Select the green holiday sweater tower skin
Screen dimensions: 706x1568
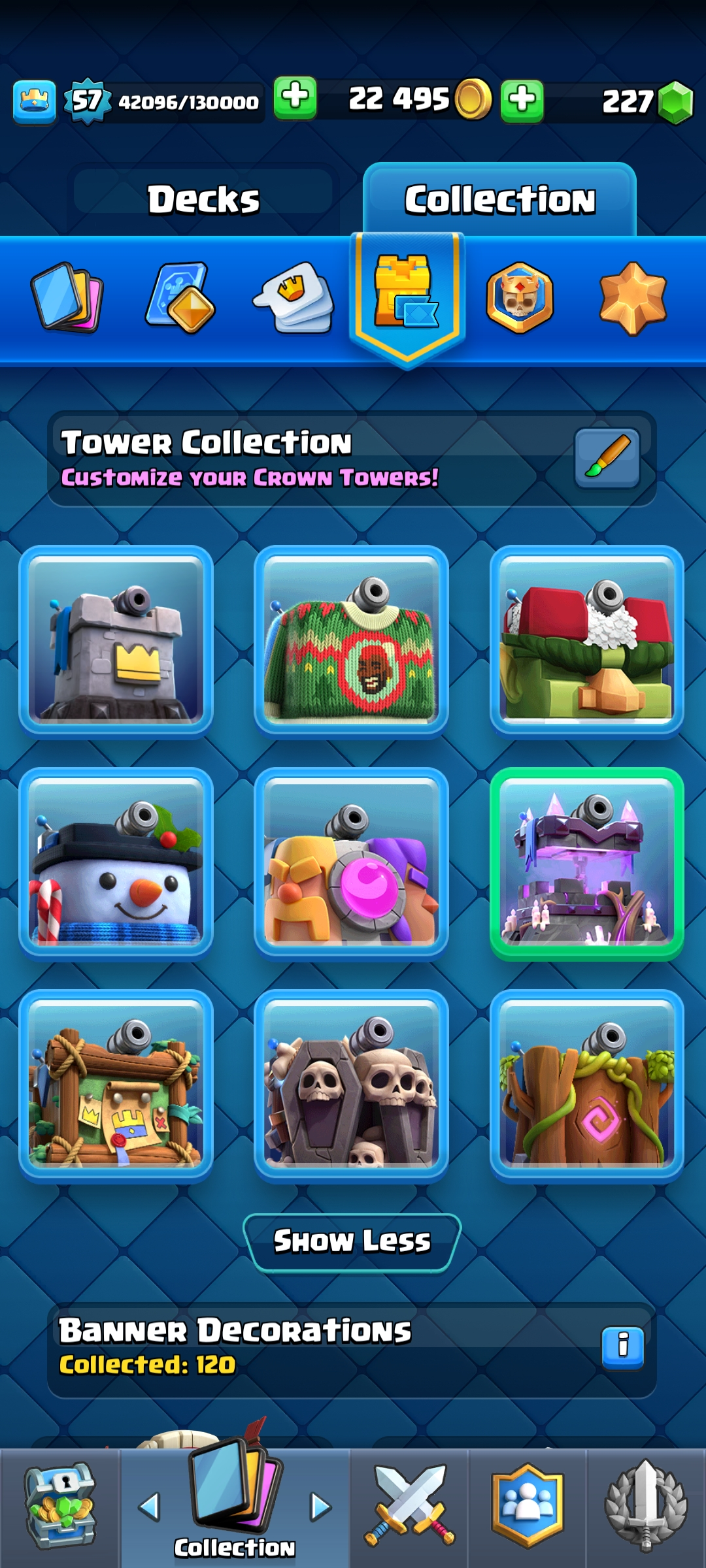click(352, 641)
